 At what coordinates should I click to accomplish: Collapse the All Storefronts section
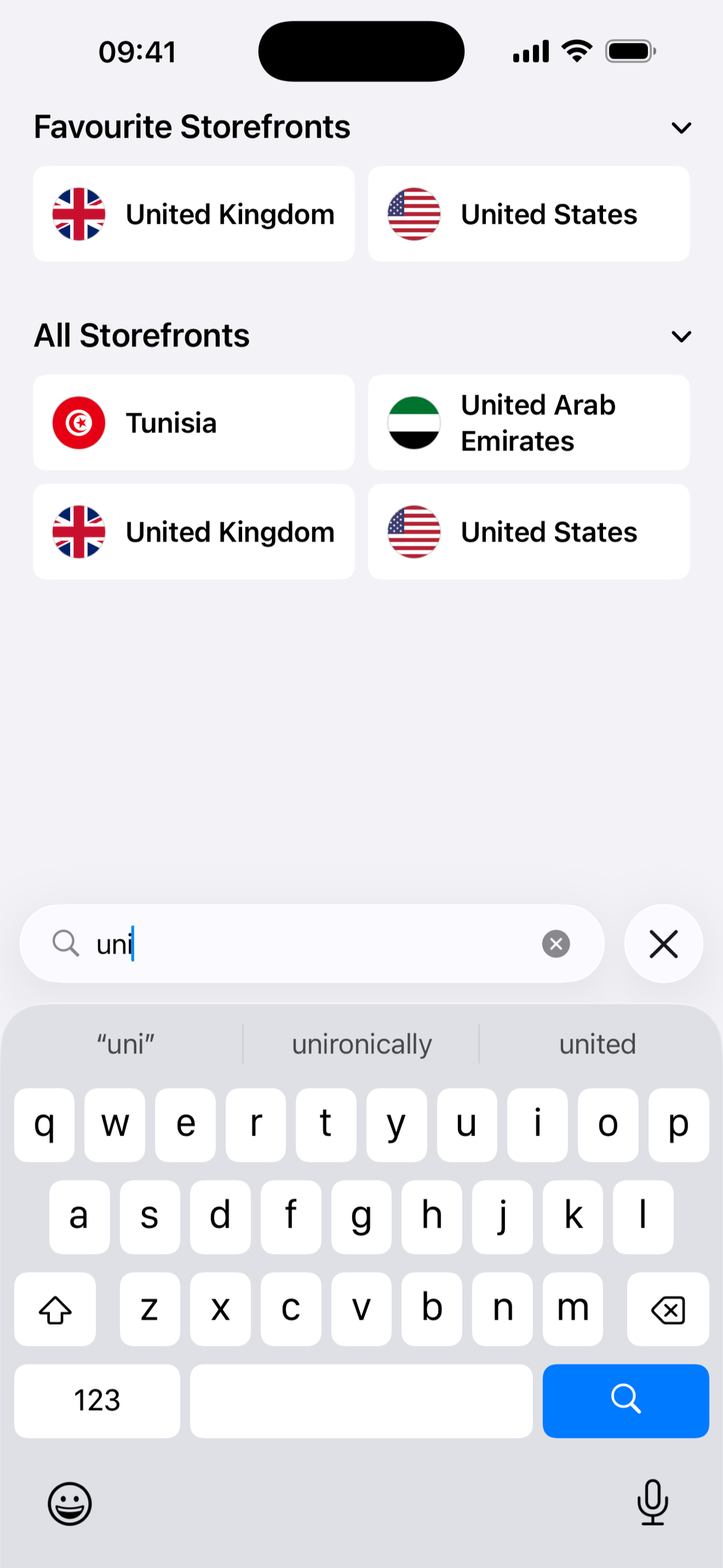[x=681, y=336]
